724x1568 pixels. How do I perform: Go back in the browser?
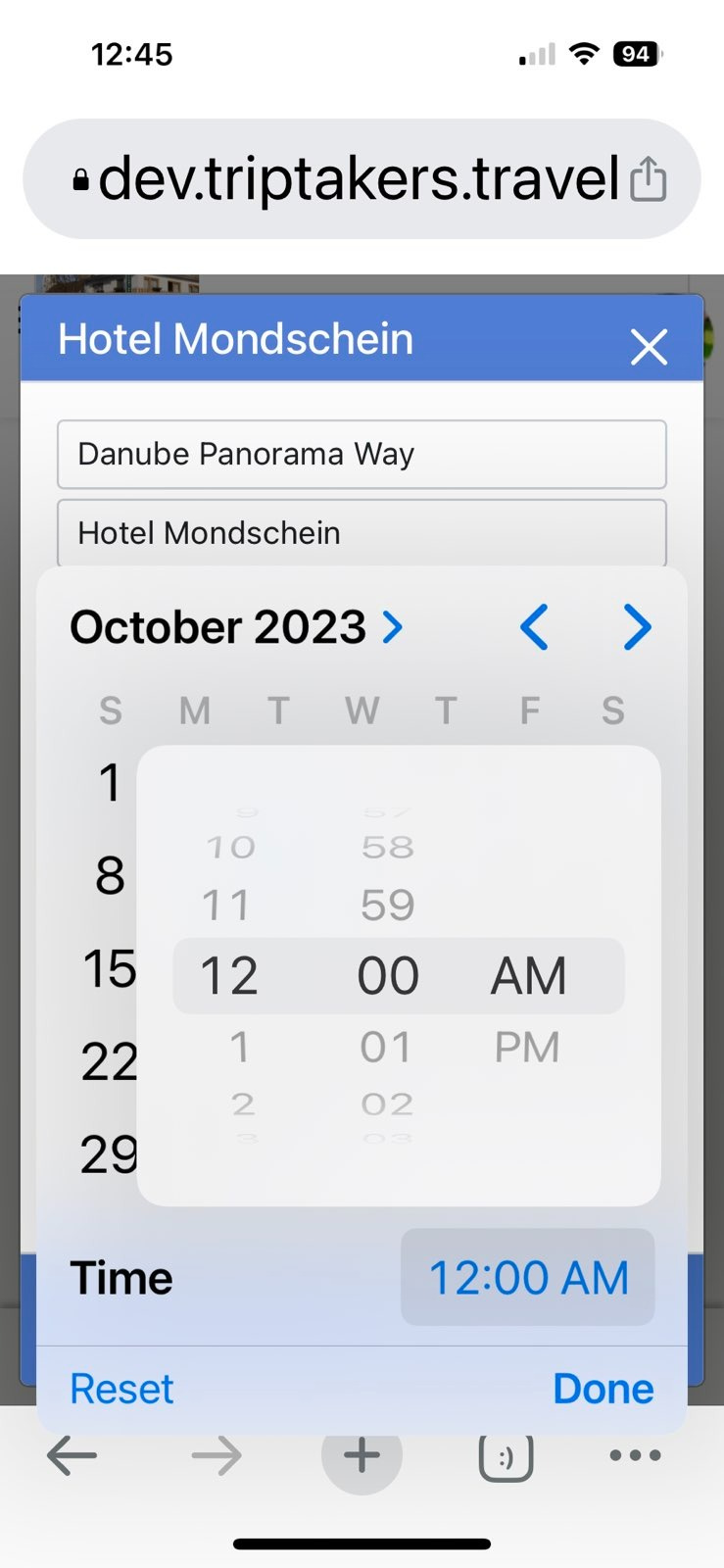(x=72, y=1456)
